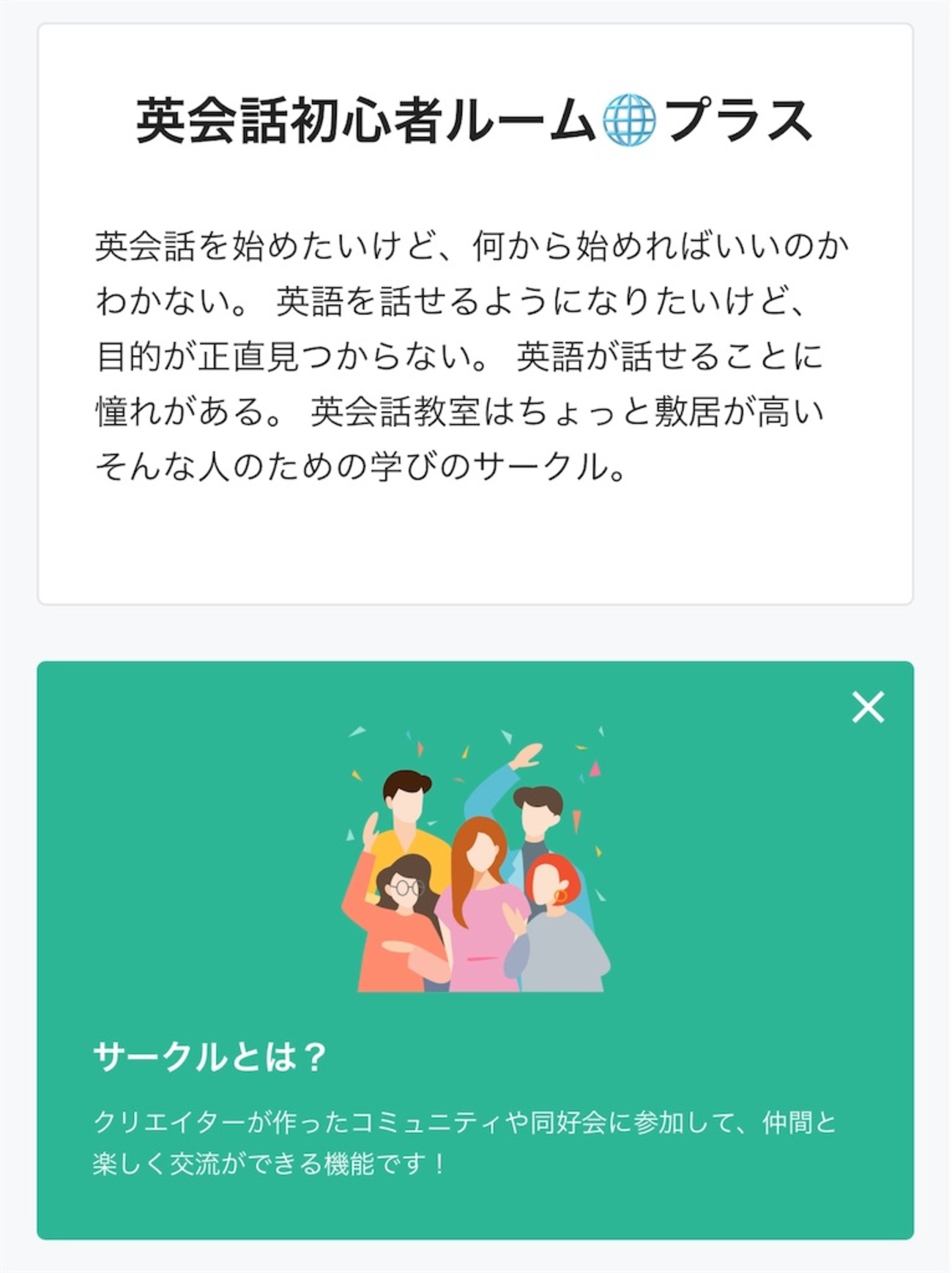
Task: Dismiss the サークルとは？ banner
Action: click(868, 707)
